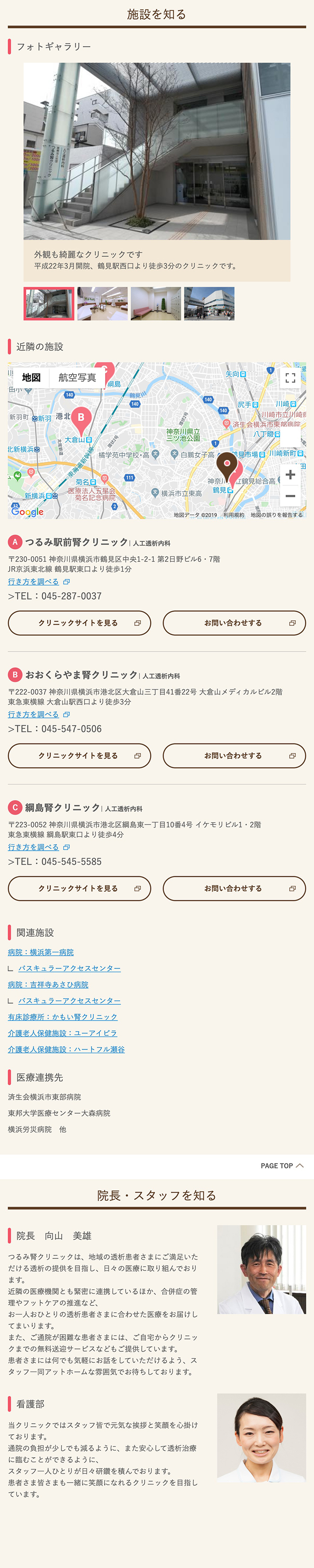The height and width of the screenshot is (1568, 314).
Task: Tap map marker B near 大倉山
Action: 81,419
